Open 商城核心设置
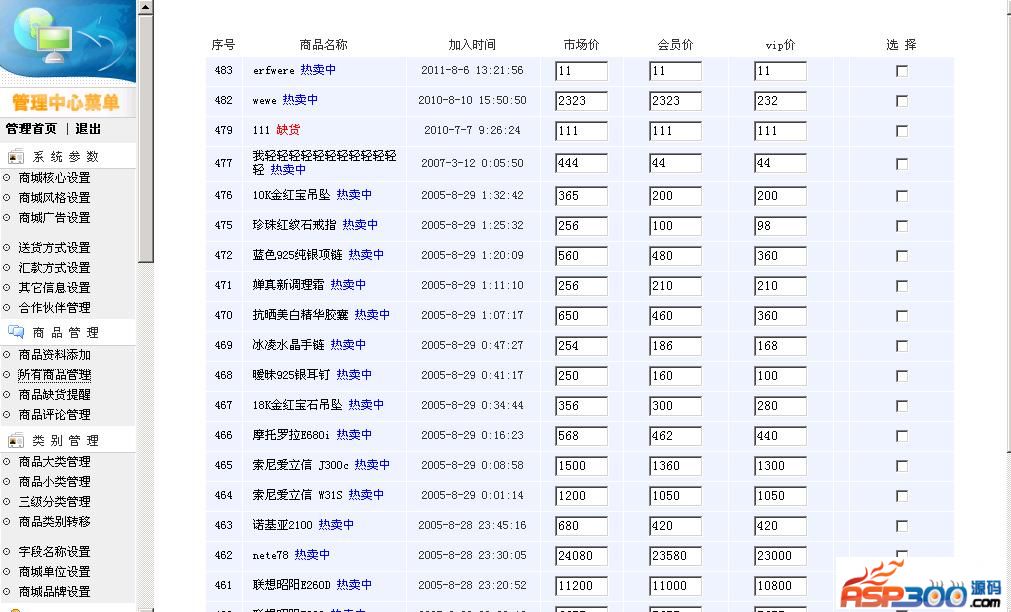This screenshot has height=612, width=1011. [54, 178]
